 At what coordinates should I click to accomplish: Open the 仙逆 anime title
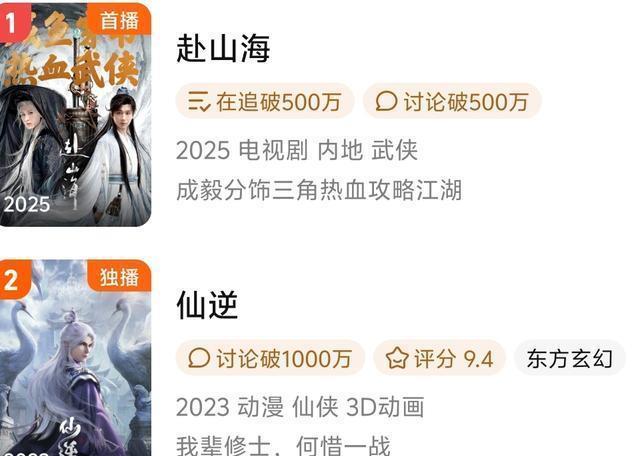(x=207, y=304)
